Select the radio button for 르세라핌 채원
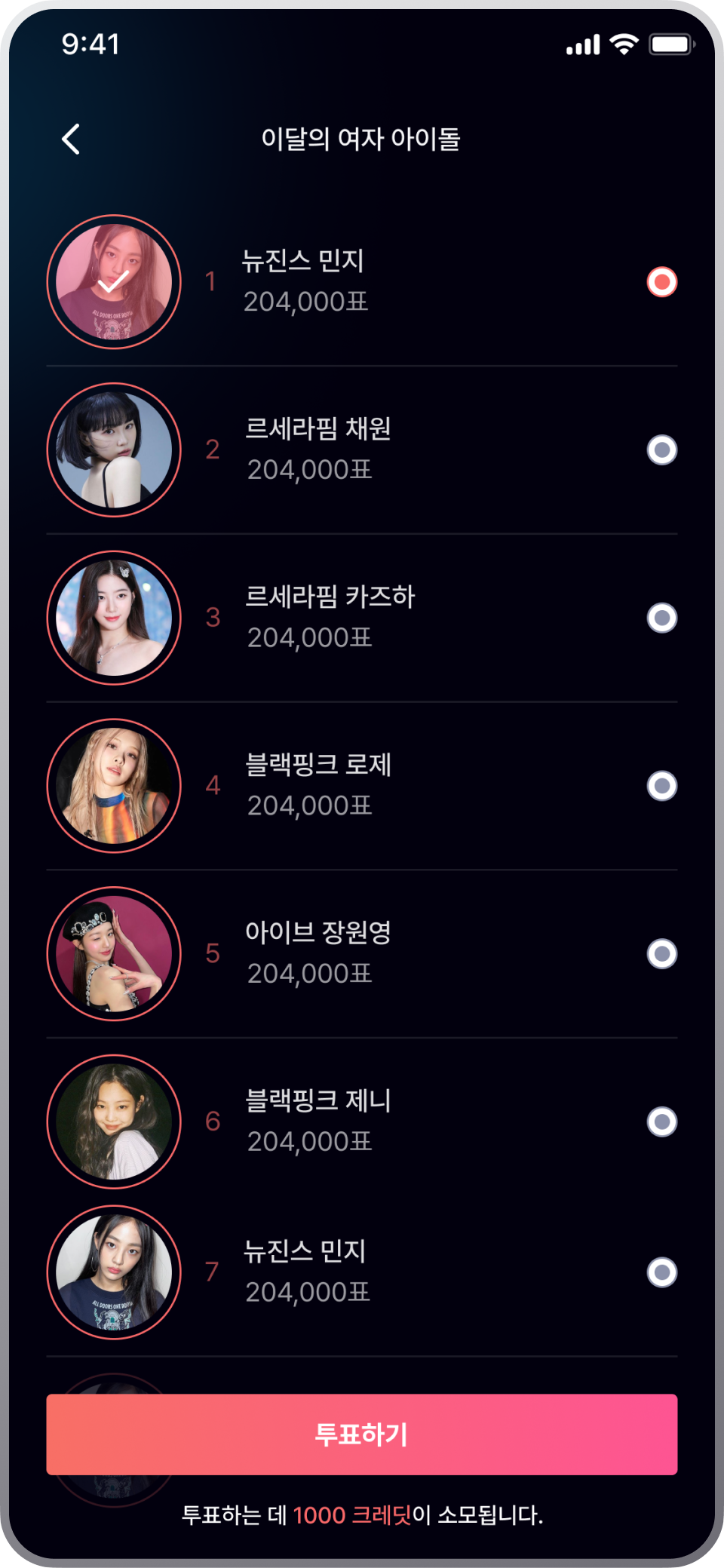Viewport: 724px width, 1568px height. pyautogui.click(x=661, y=450)
